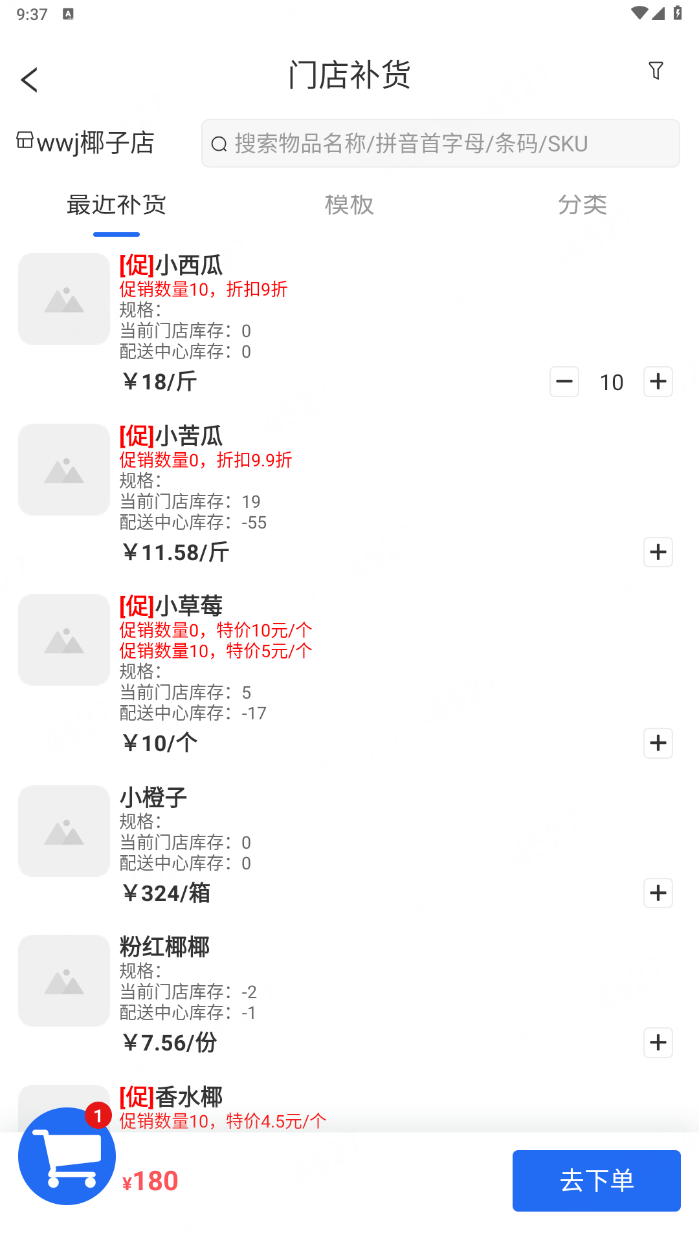Open the 小橙子 product image
The image size is (699, 1242).
click(64, 831)
